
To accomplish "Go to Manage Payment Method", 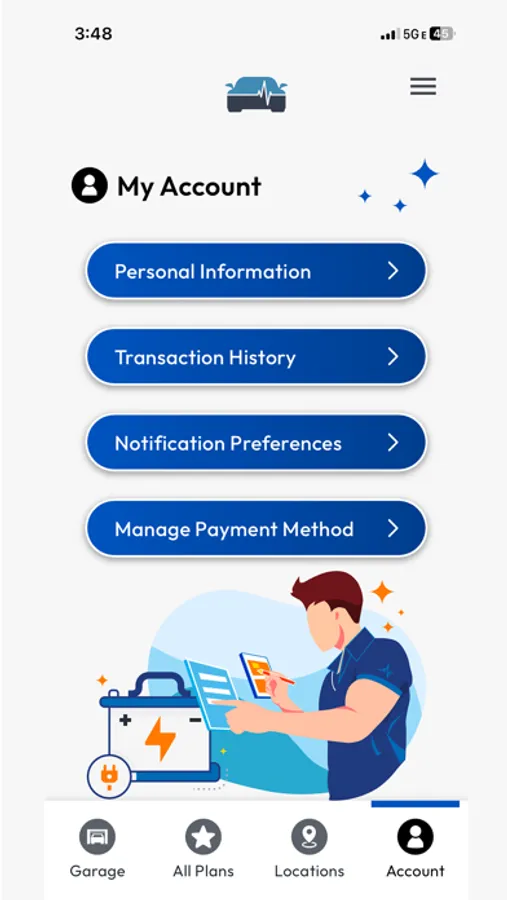I will [256, 529].
